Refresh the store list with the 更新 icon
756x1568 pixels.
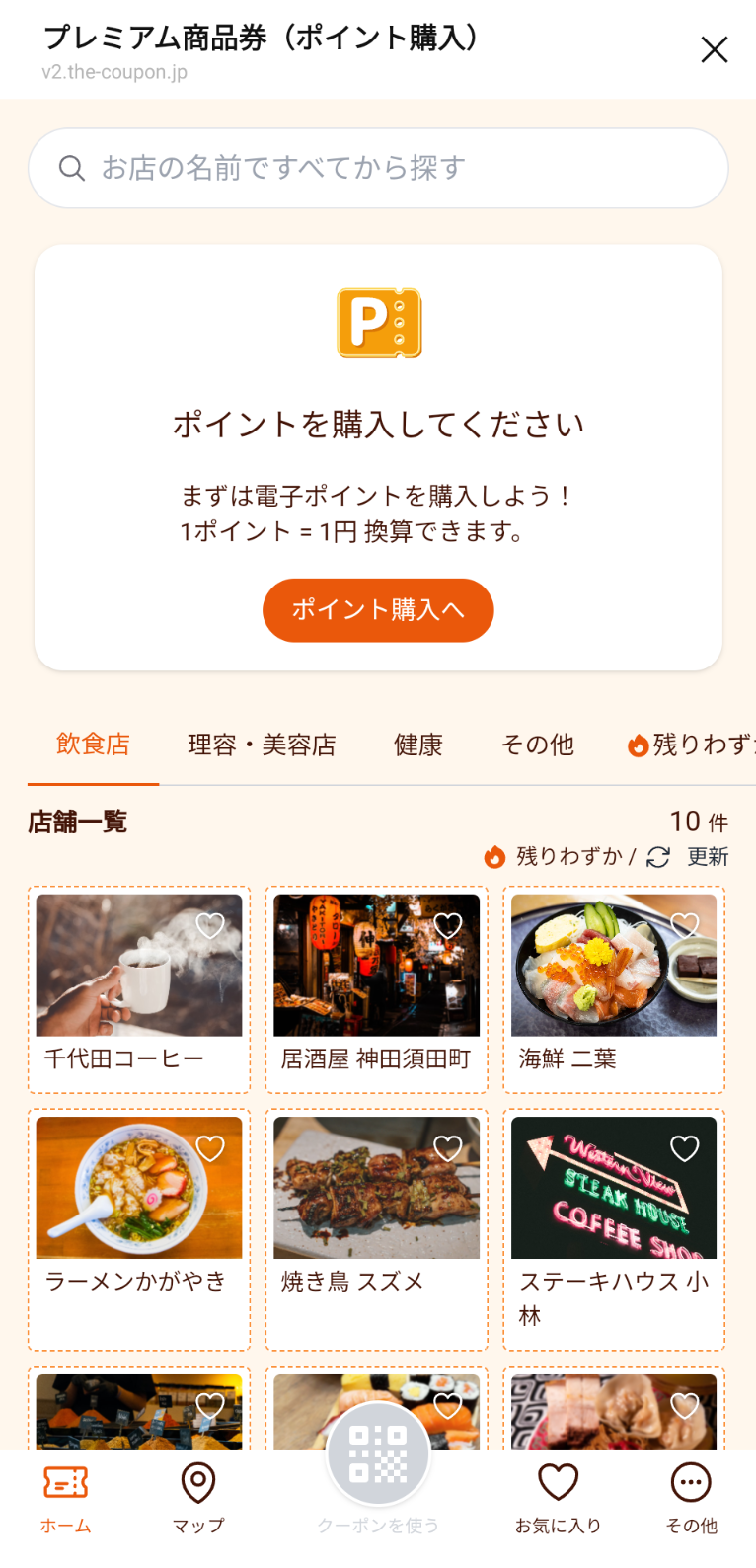pos(658,857)
